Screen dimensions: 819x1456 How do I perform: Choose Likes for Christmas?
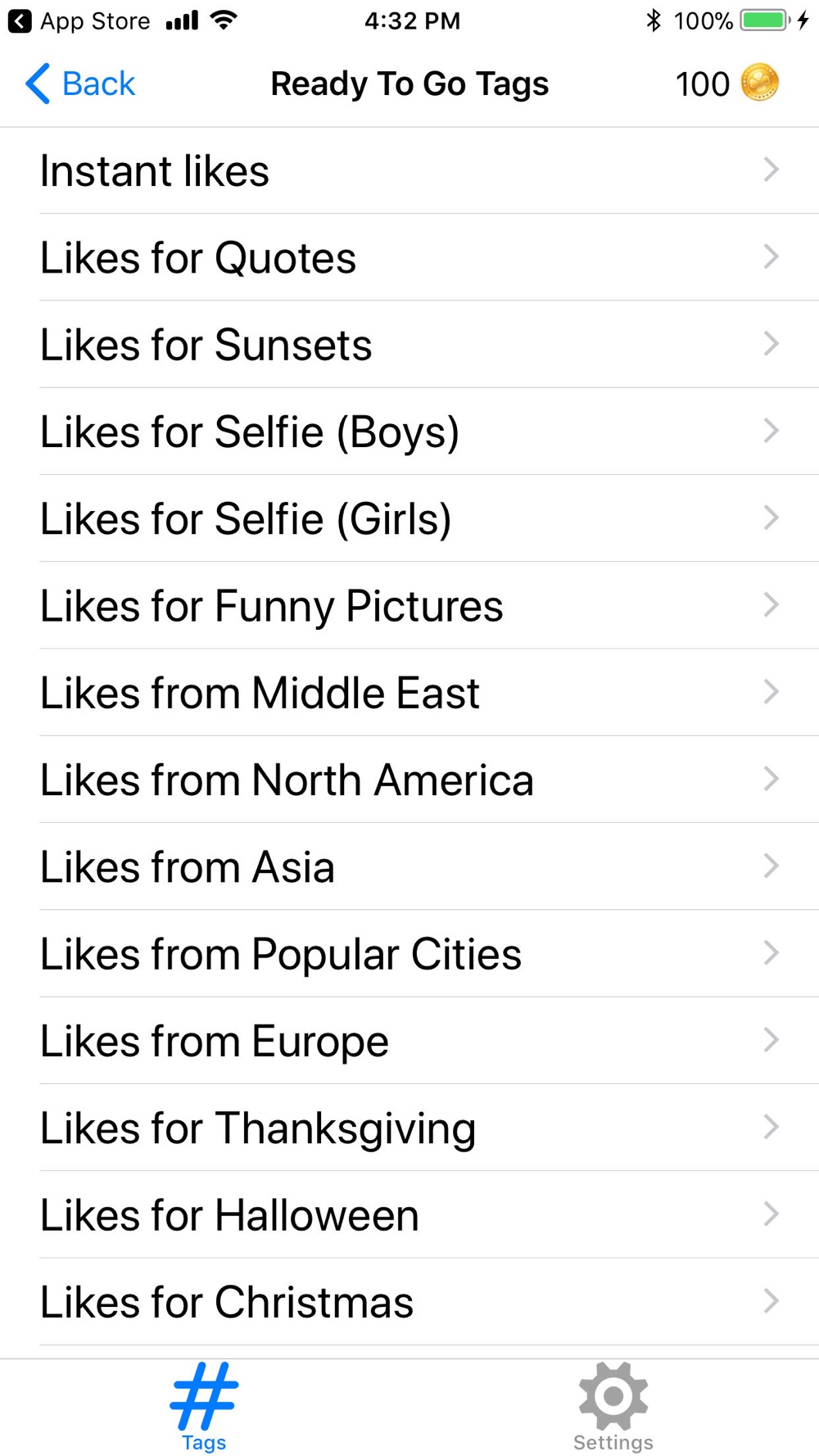[409, 1302]
